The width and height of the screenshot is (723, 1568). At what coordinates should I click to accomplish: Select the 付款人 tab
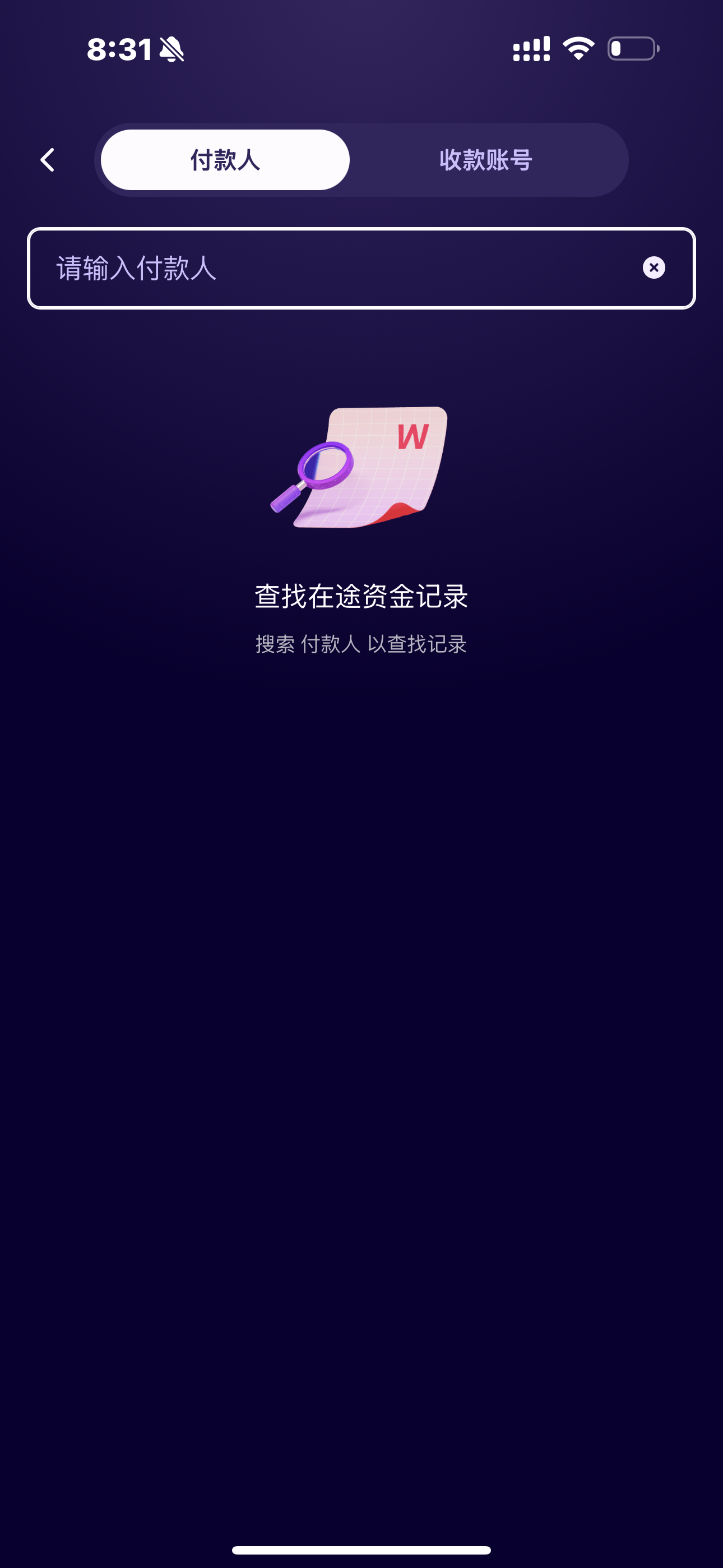pyautogui.click(x=224, y=159)
